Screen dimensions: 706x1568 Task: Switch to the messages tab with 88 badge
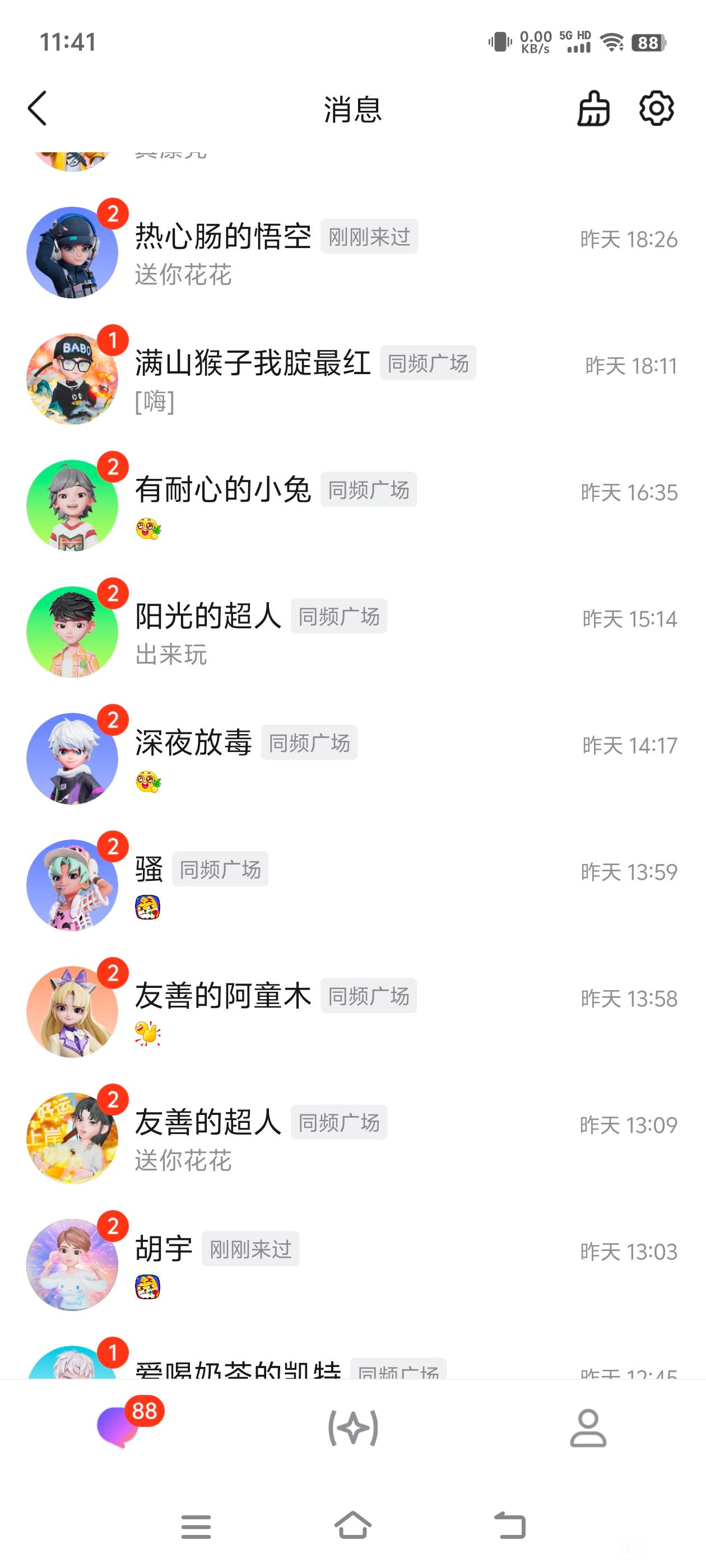(x=118, y=1427)
